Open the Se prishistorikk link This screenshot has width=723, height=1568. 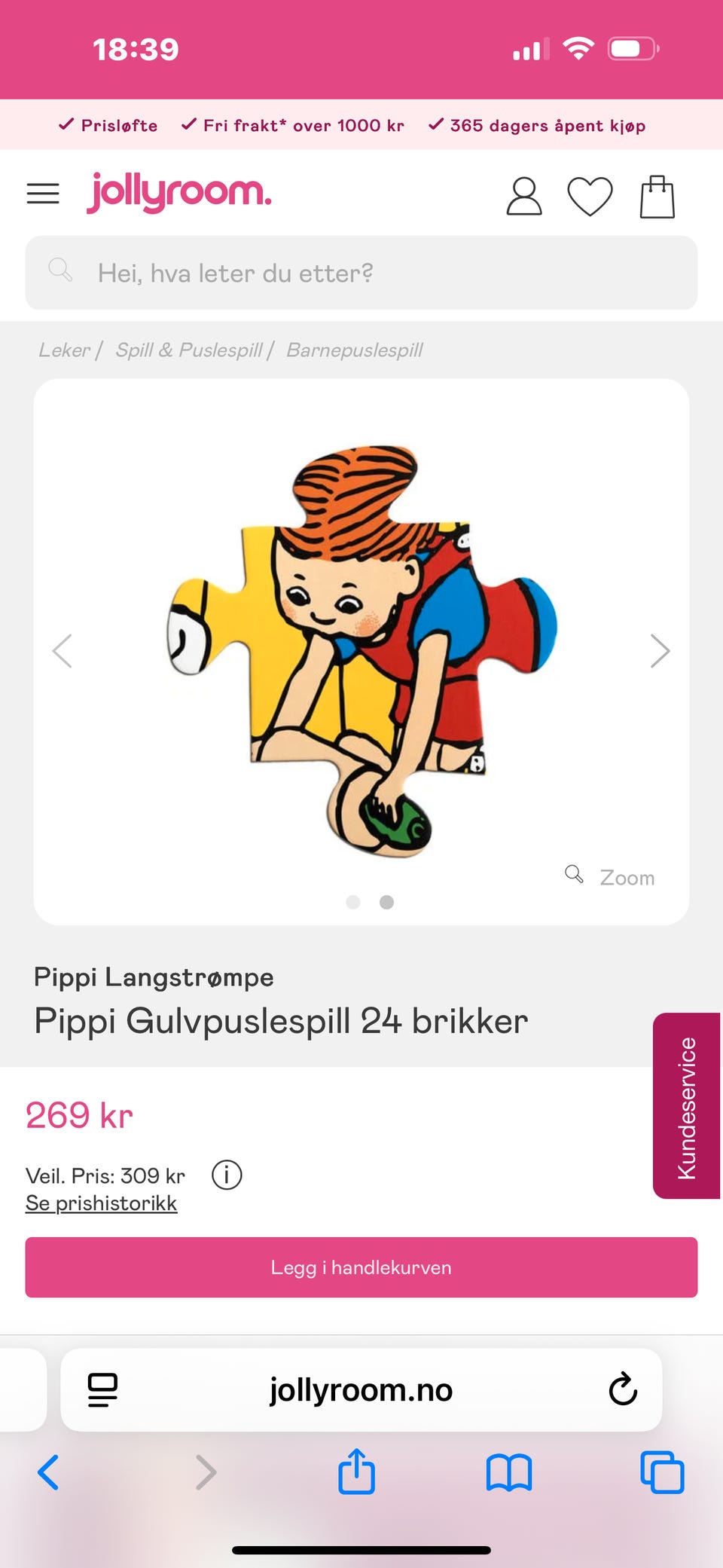[x=101, y=1203]
